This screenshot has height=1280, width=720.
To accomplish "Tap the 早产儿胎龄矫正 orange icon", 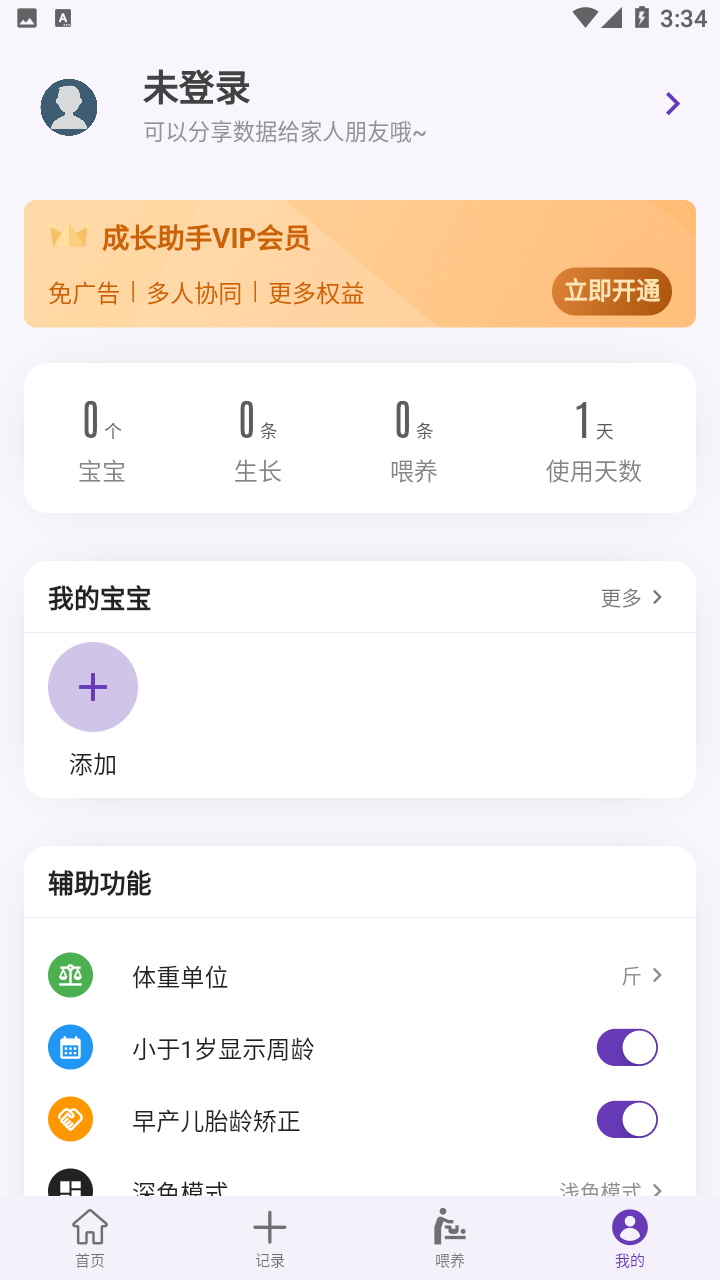I will [70, 1119].
